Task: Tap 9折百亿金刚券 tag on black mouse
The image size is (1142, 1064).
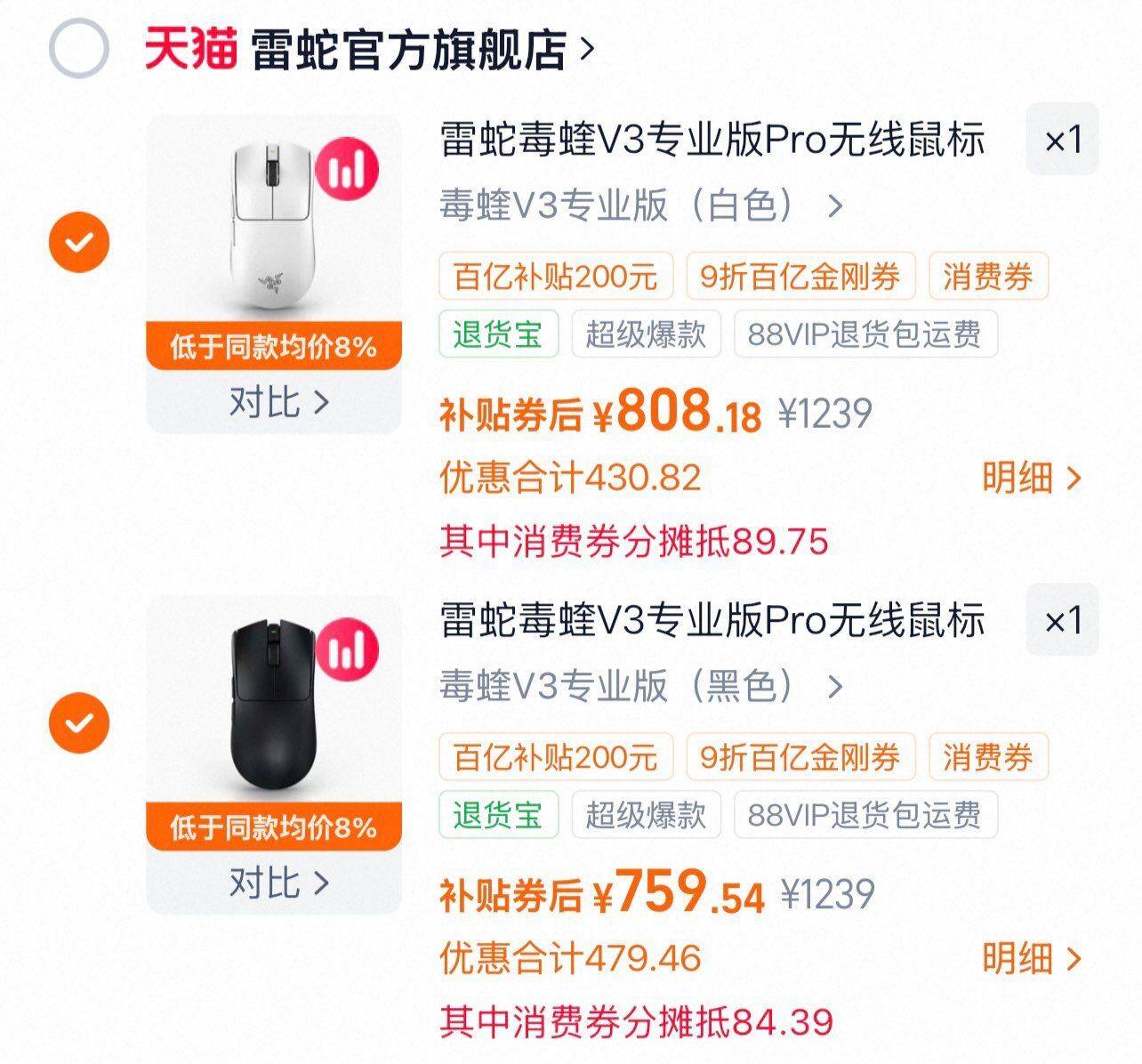Action: [x=800, y=757]
